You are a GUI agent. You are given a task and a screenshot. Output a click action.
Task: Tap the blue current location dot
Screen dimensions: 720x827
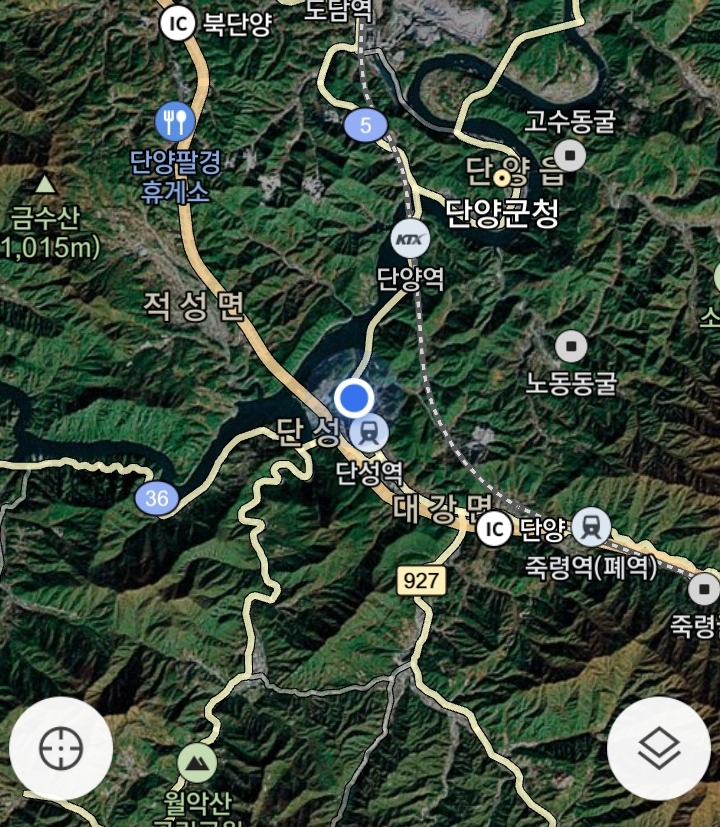coord(354,398)
